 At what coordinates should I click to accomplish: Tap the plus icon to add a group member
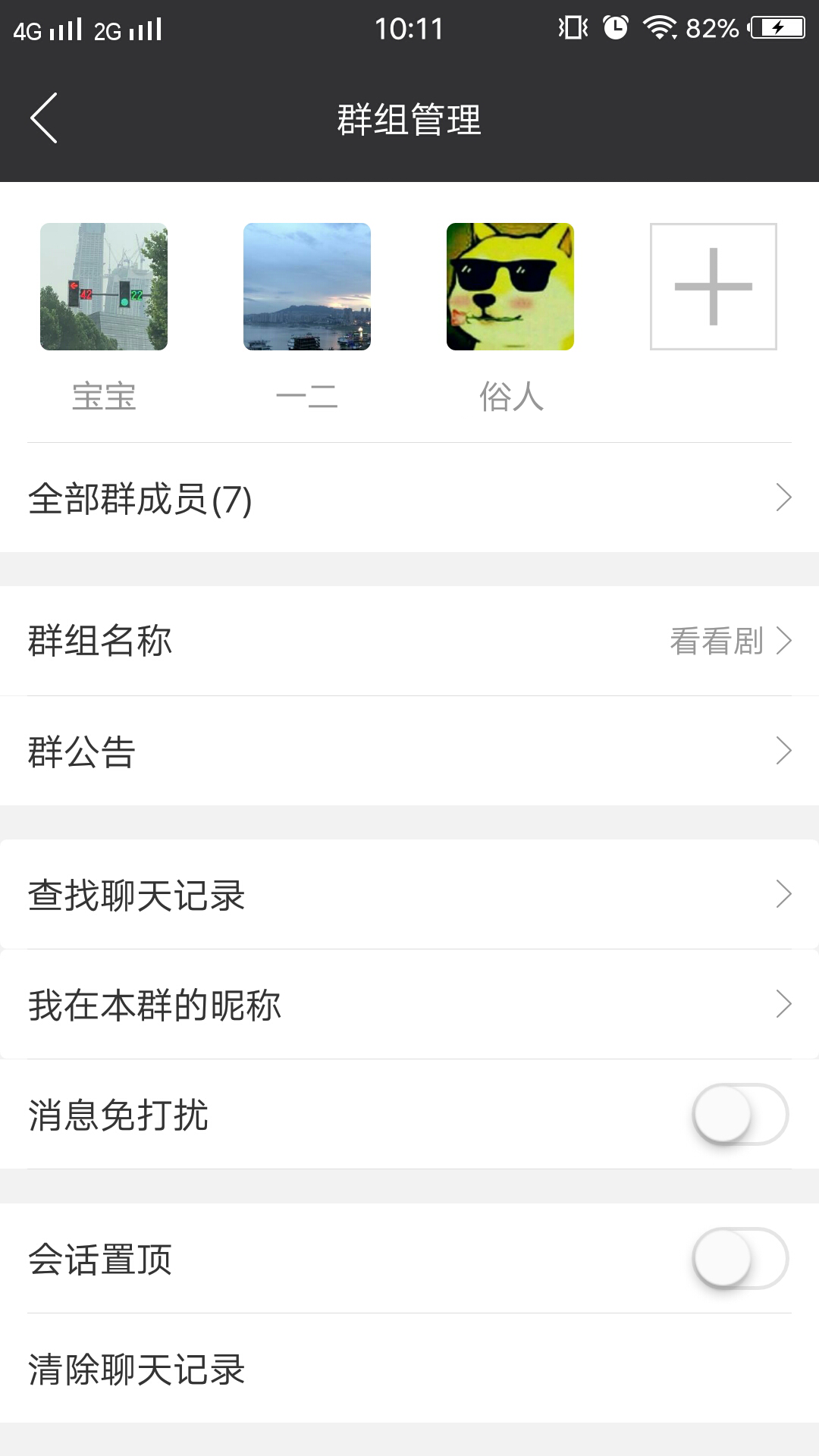[713, 287]
